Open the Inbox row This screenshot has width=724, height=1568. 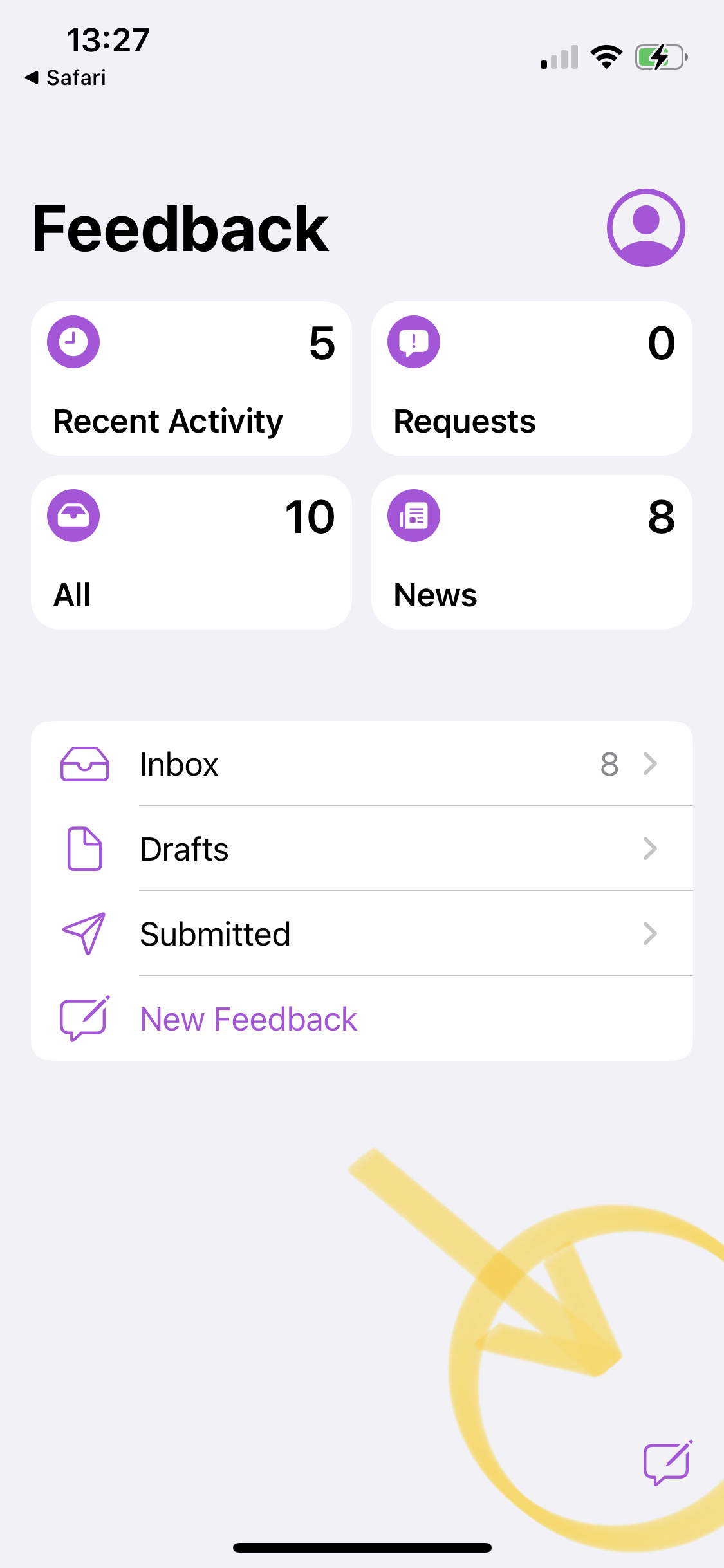(x=362, y=763)
